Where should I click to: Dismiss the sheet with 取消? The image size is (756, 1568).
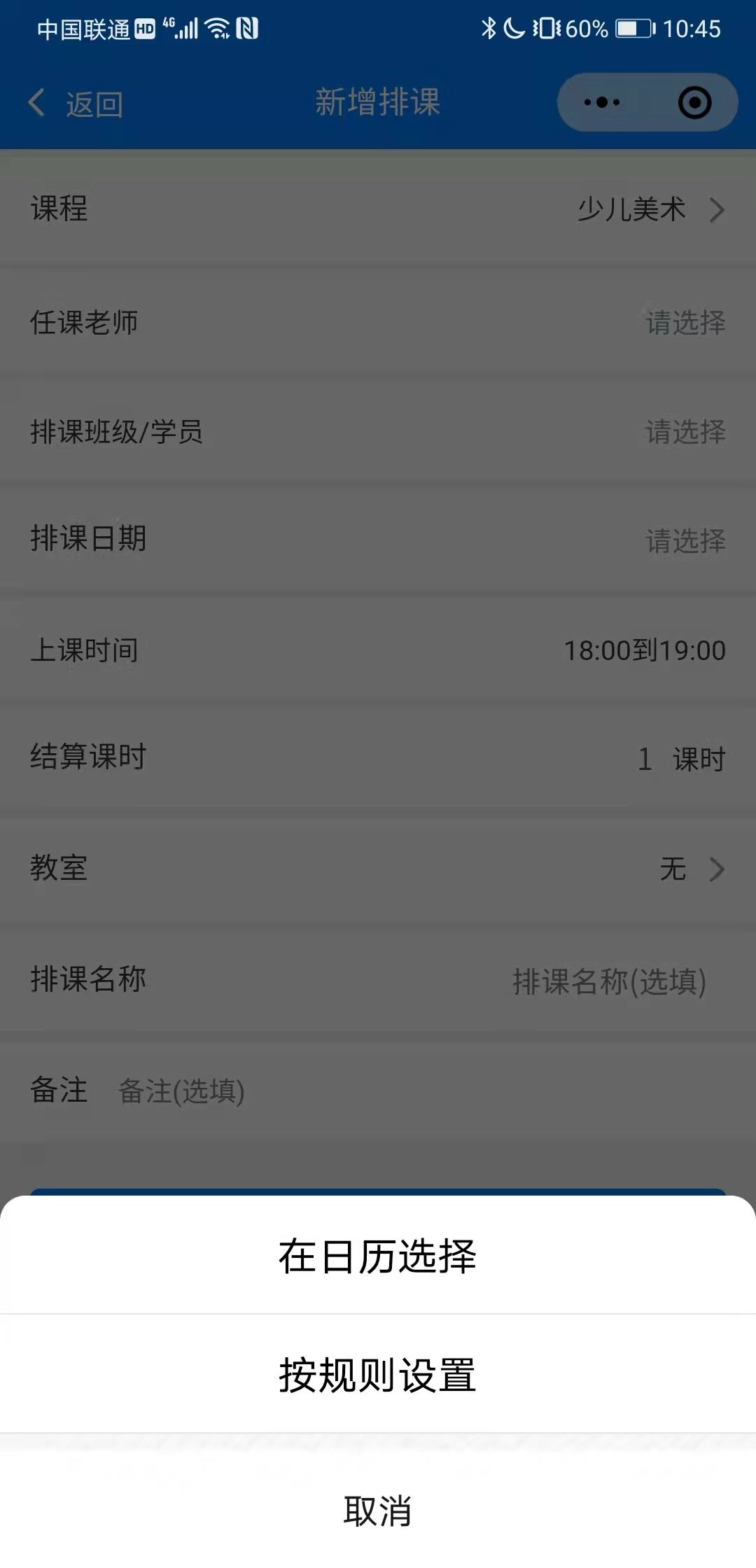click(x=378, y=1511)
